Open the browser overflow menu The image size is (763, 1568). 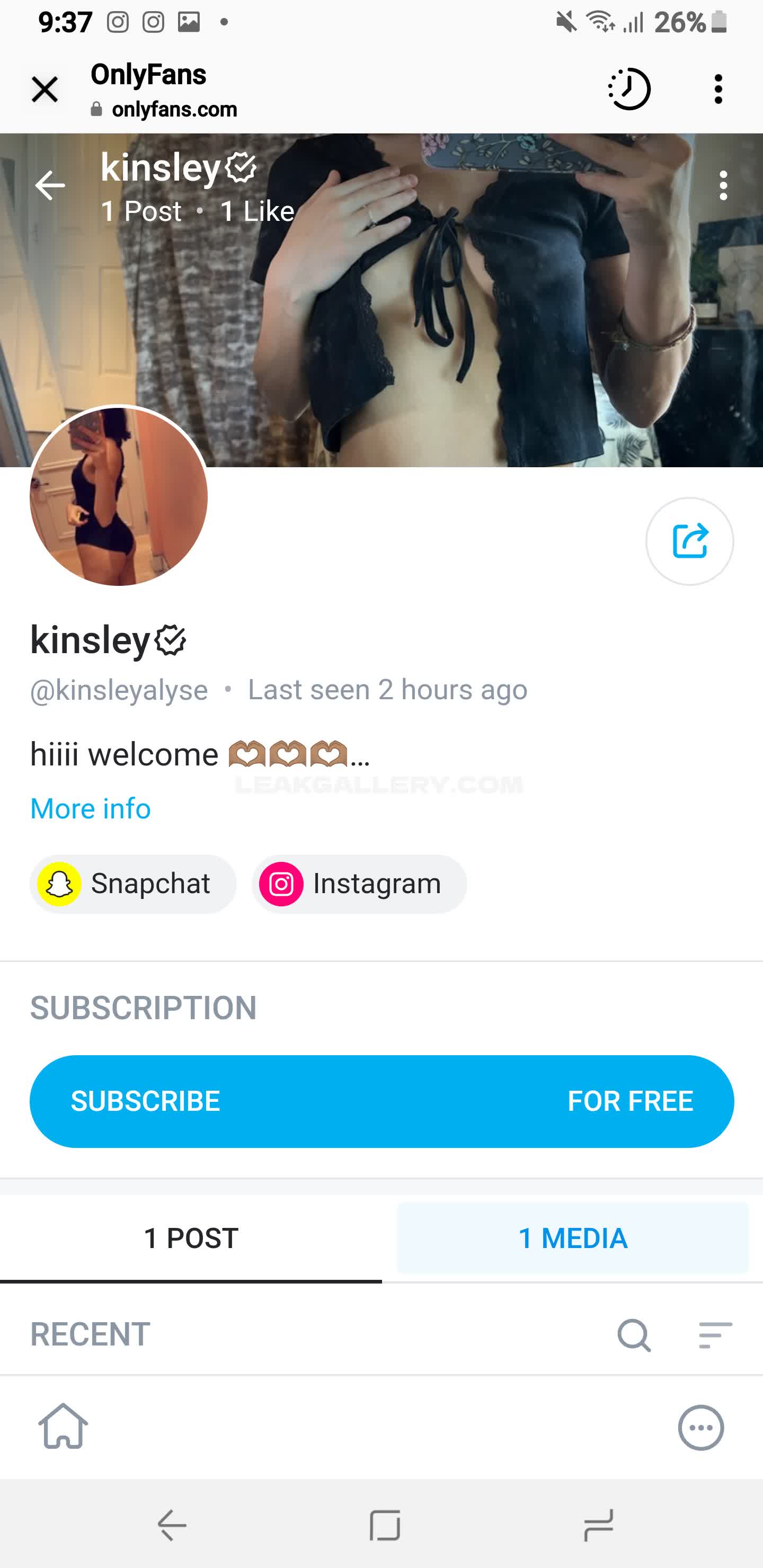pyautogui.click(x=718, y=89)
